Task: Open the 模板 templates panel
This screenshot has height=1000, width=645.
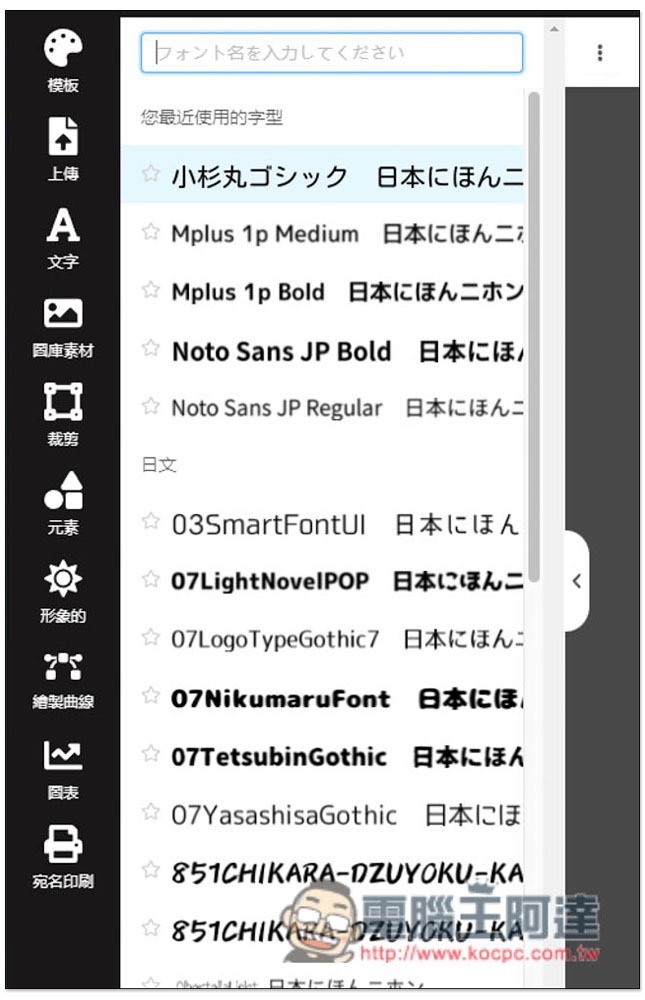Action: click(62, 60)
